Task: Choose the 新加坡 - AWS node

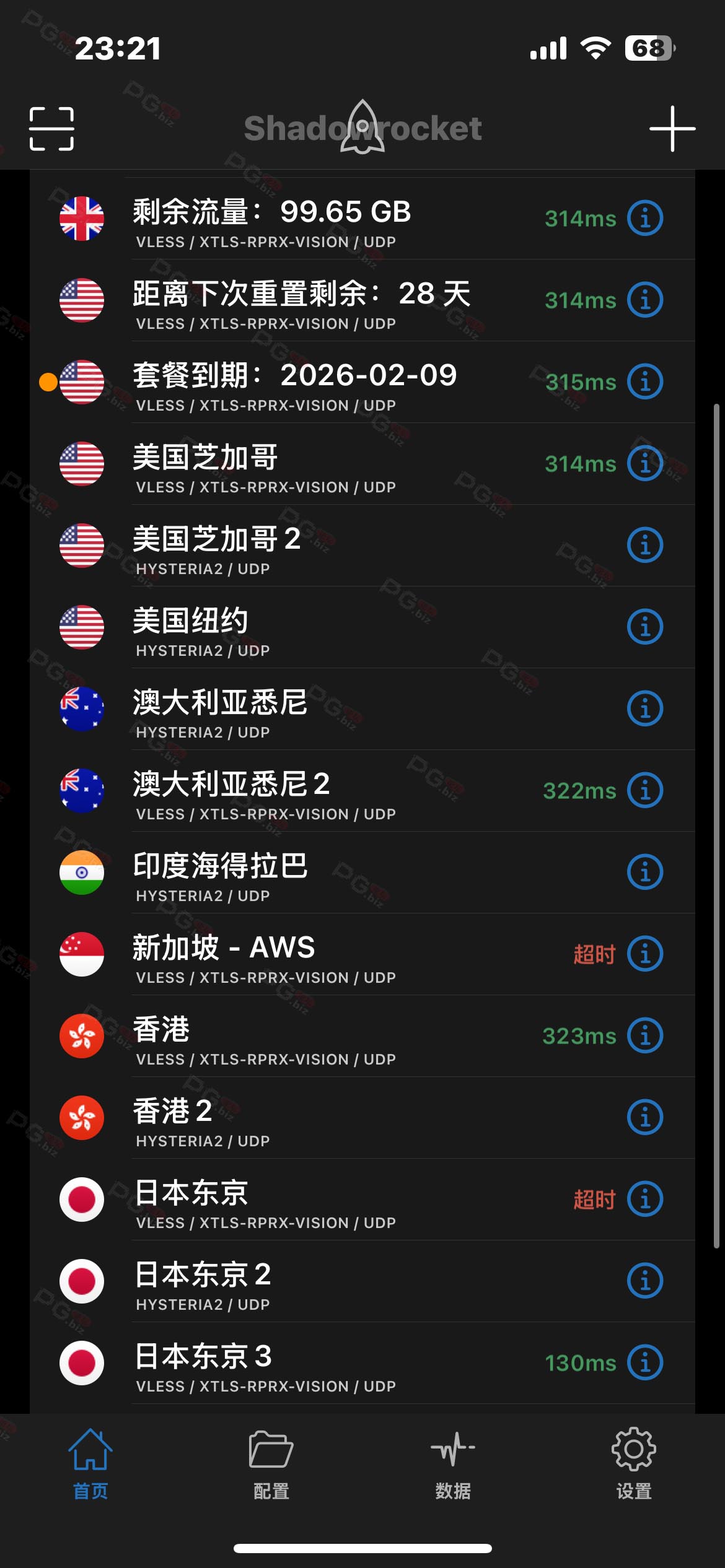Action: [310, 954]
